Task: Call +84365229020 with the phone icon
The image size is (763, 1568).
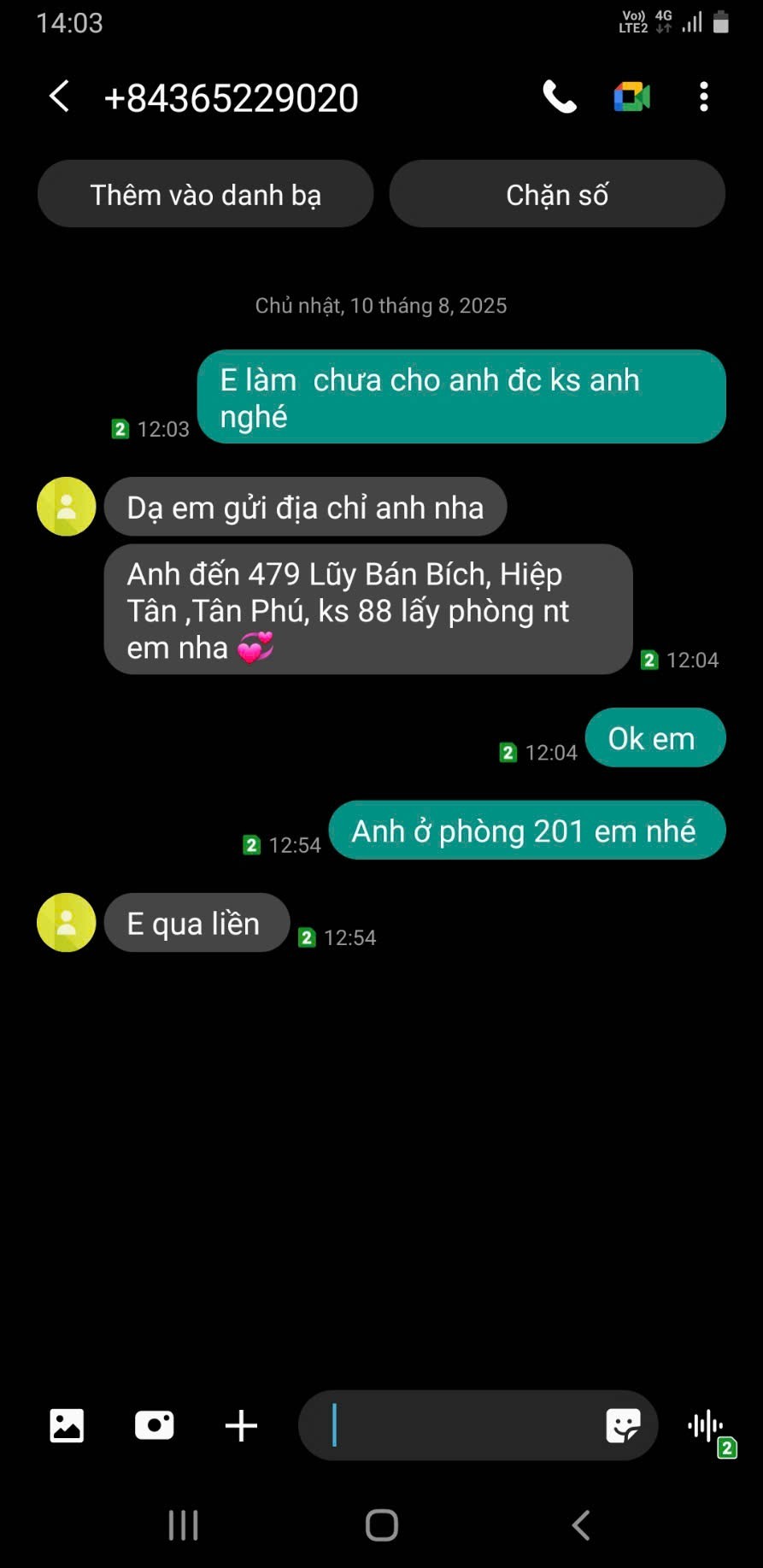Action: click(560, 97)
